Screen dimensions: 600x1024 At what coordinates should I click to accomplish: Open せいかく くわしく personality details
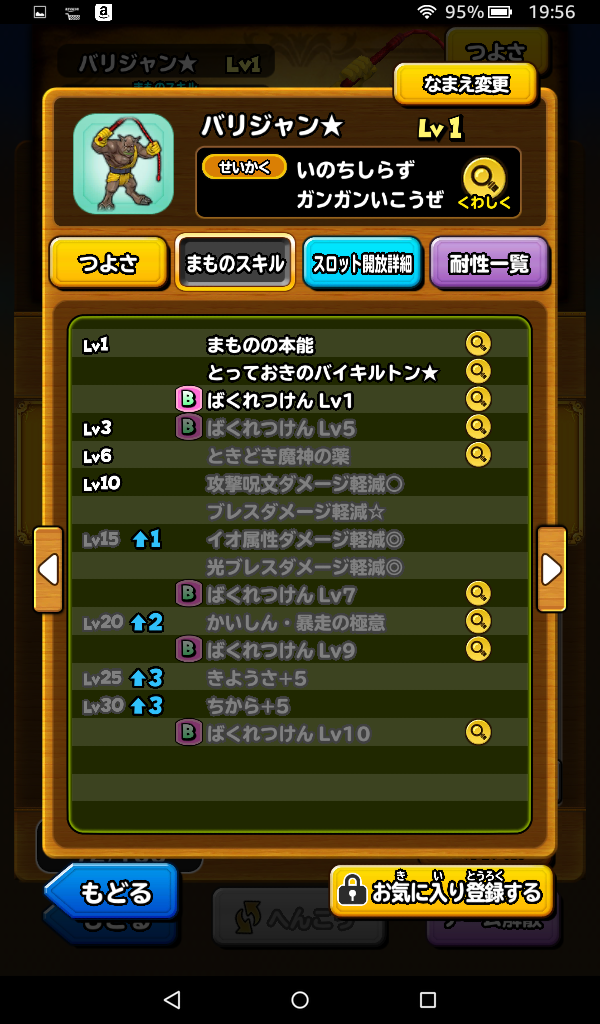pyautogui.click(x=484, y=183)
